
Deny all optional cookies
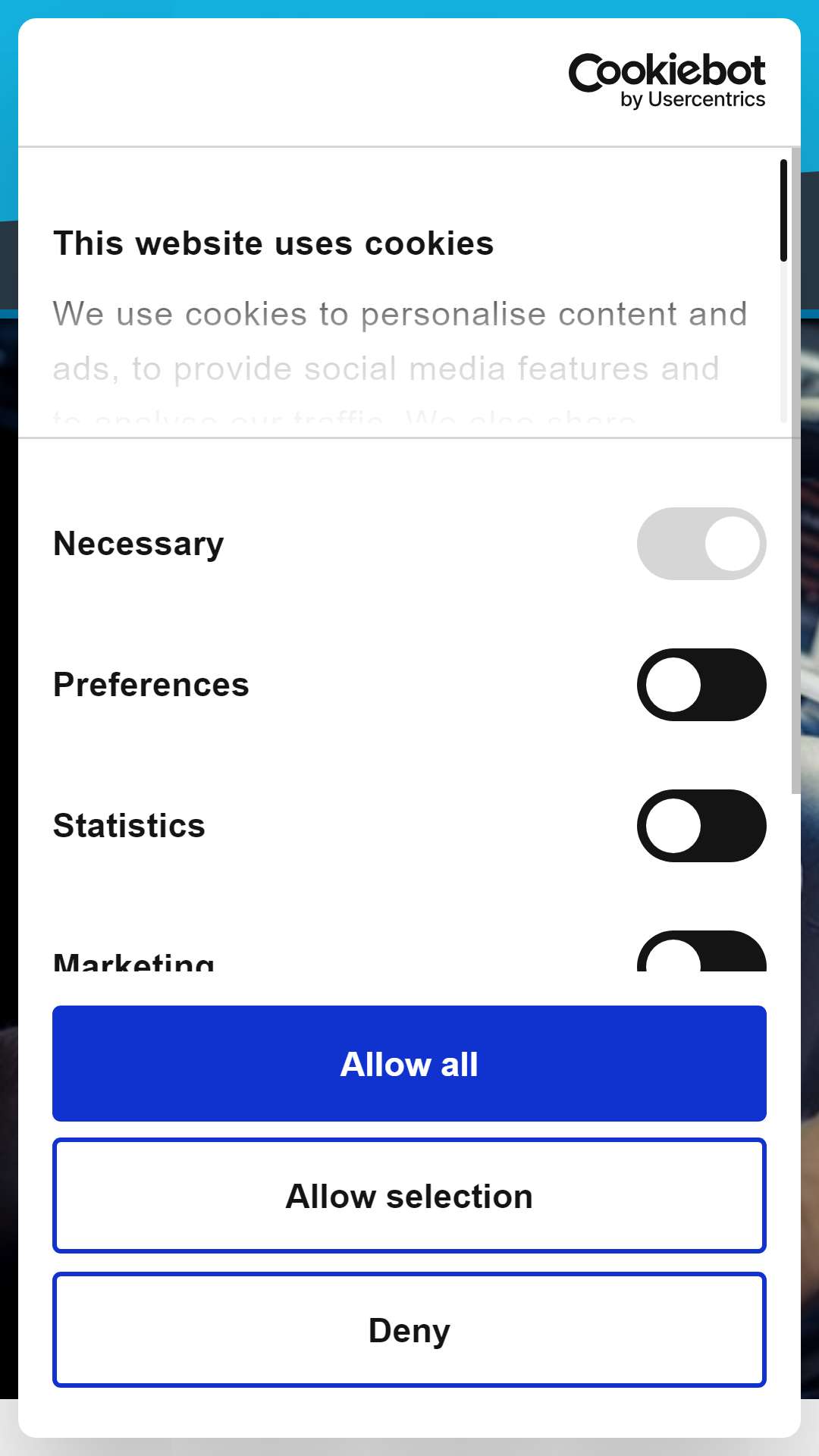coord(409,1330)
